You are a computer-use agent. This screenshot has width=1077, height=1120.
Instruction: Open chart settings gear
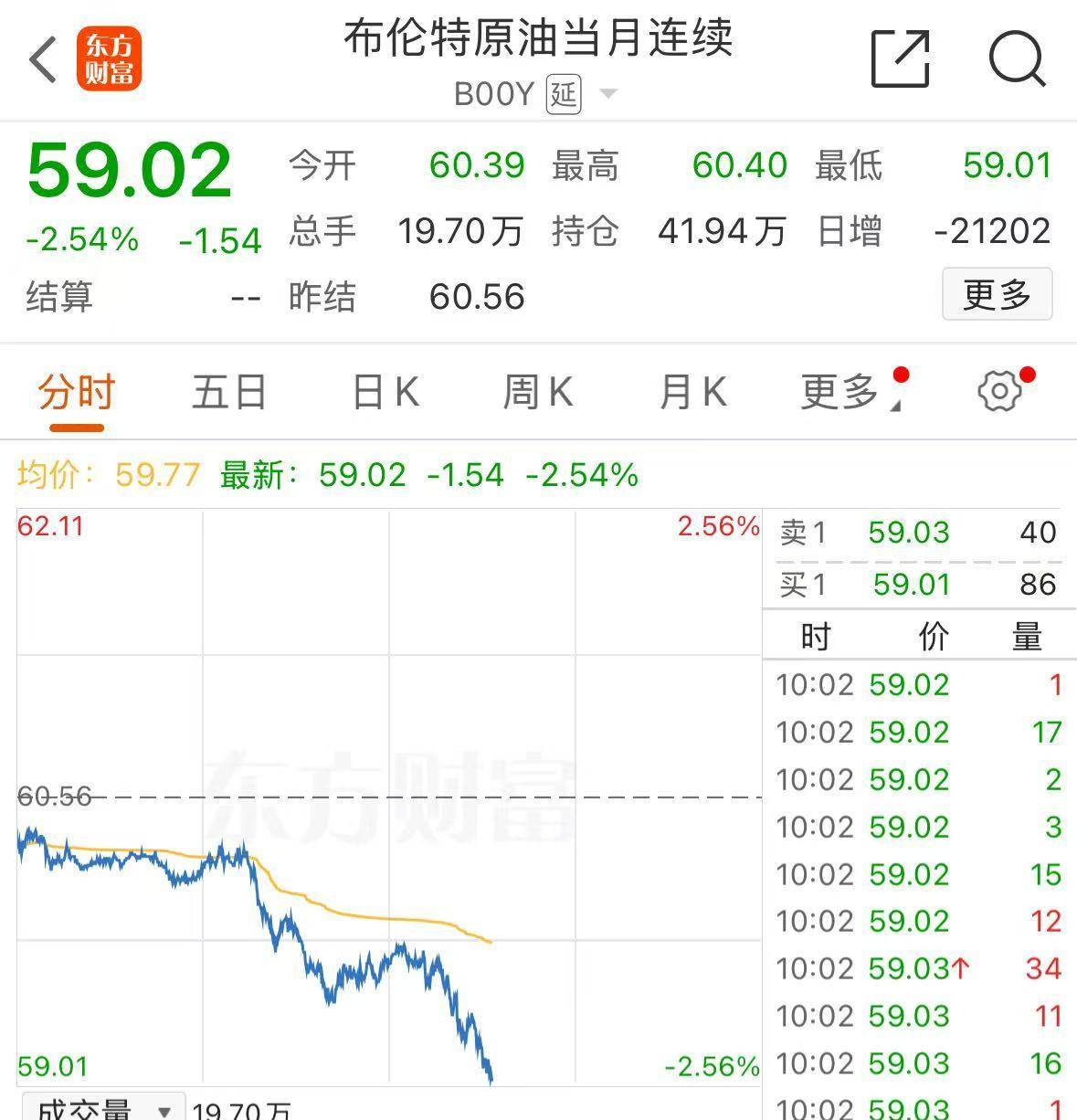[x=999, y=392]
